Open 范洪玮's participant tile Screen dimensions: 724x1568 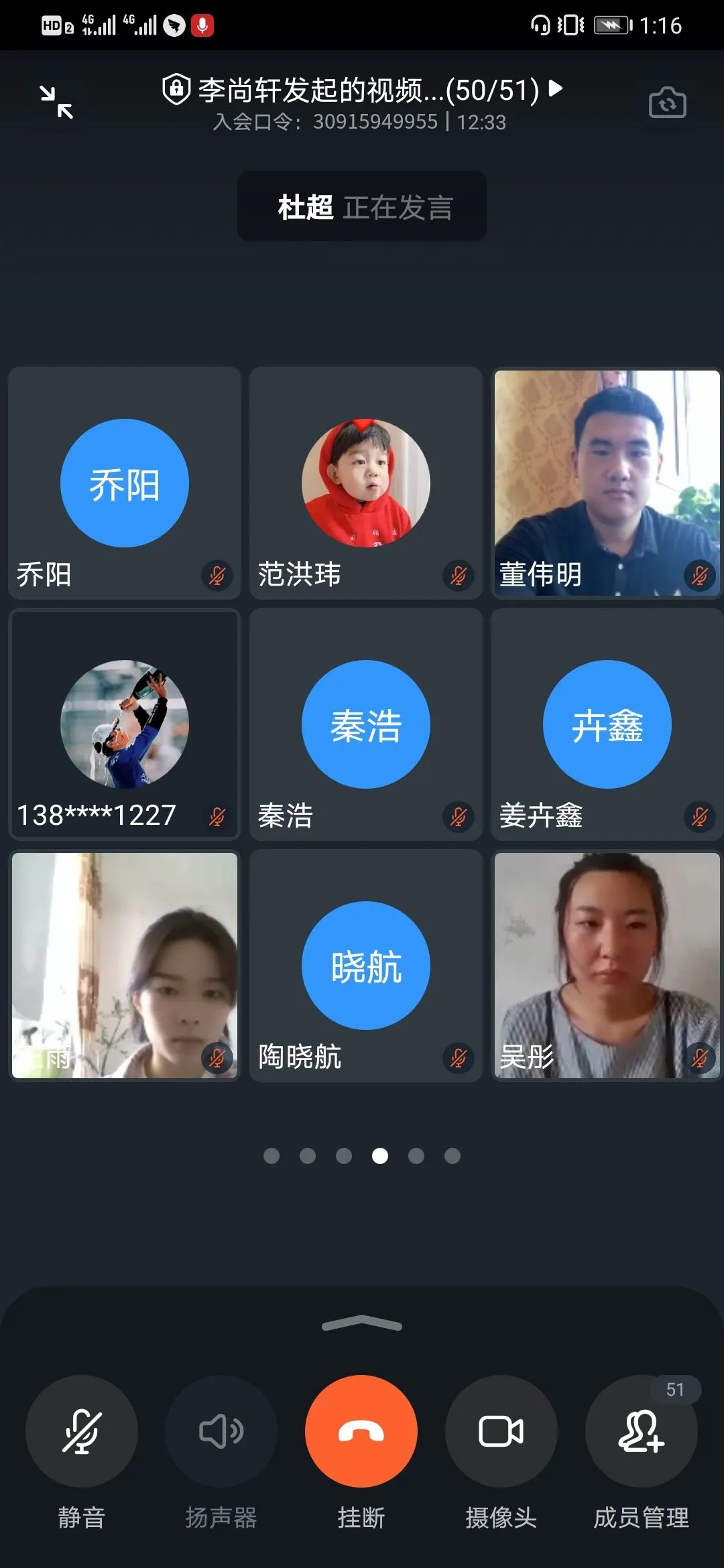[x=366, y=483]
